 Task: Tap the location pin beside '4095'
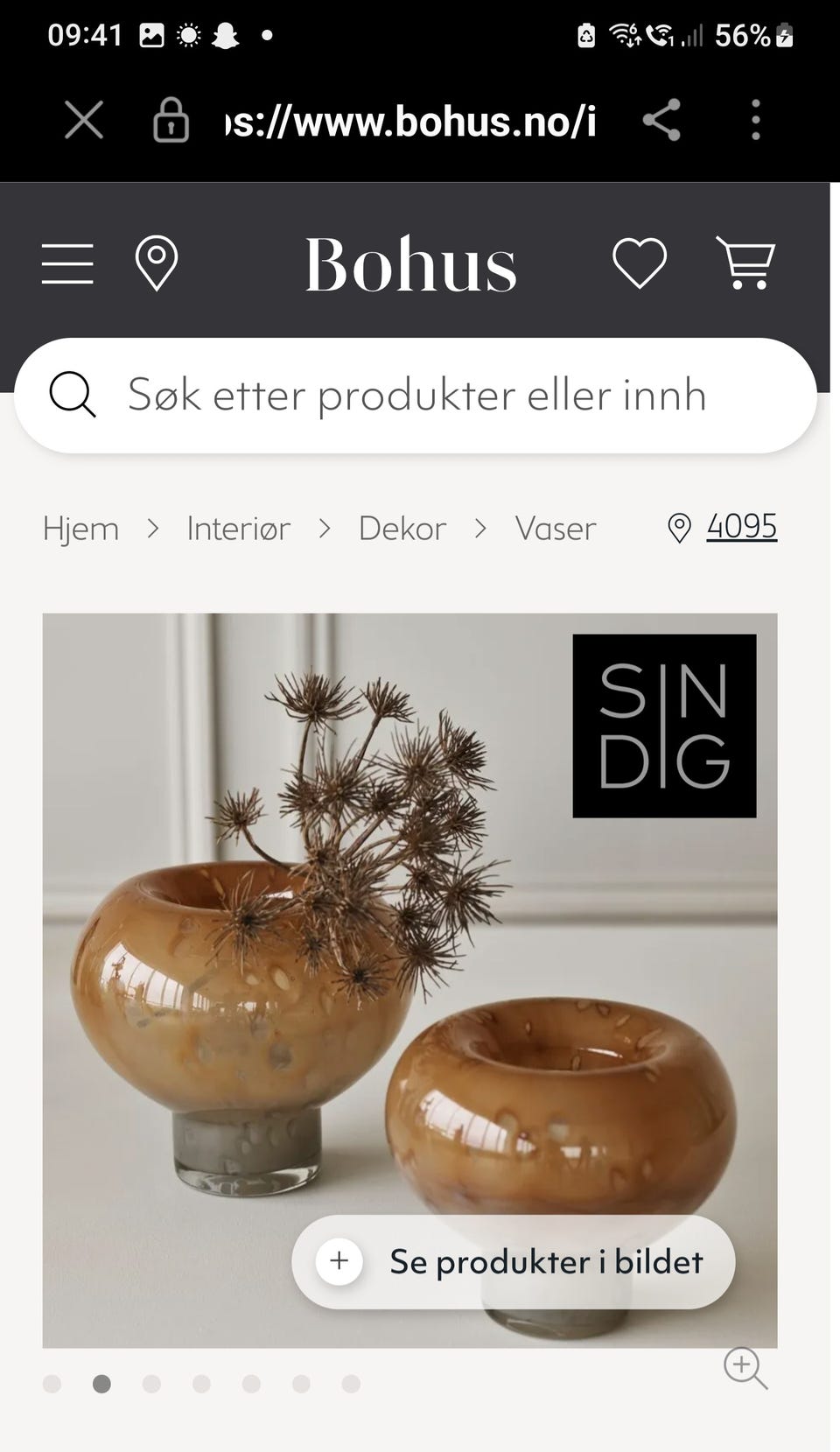[680, 529]
